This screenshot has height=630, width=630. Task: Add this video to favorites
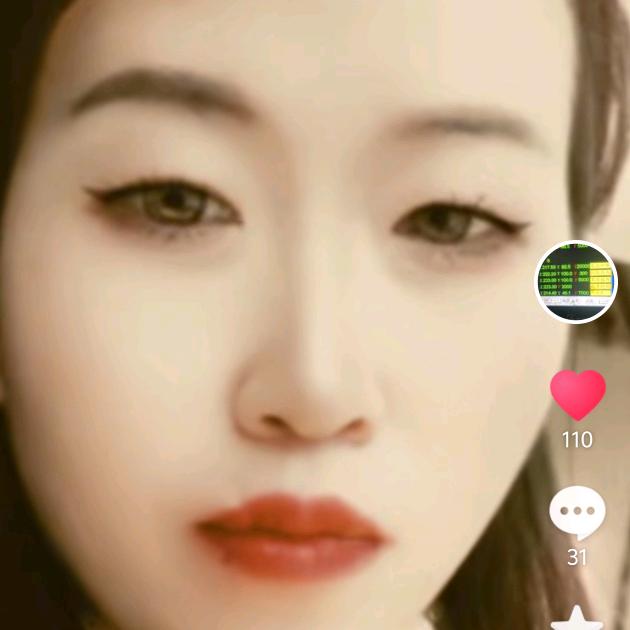tap(577, 620)
